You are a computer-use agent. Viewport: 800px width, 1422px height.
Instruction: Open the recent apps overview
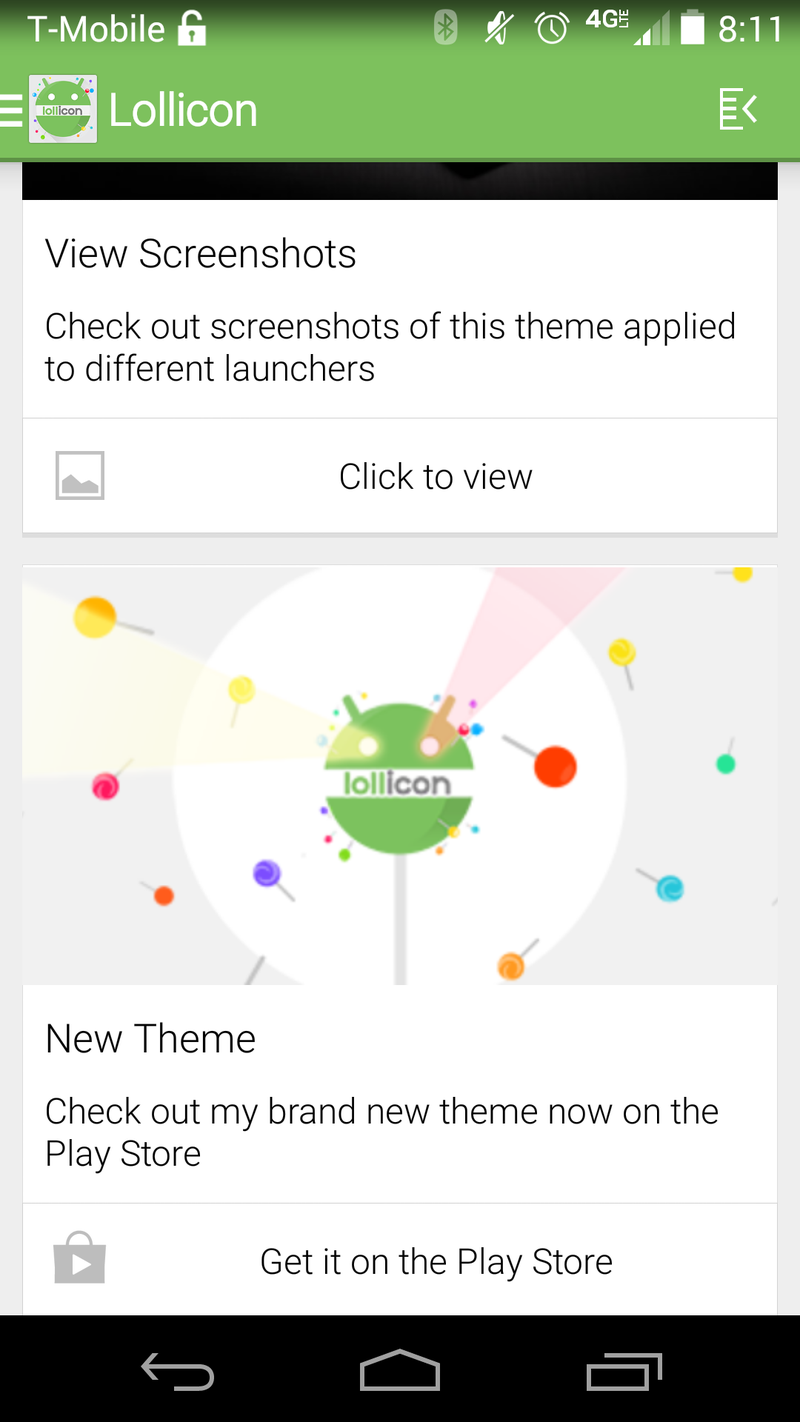(x=624, y=1370)
